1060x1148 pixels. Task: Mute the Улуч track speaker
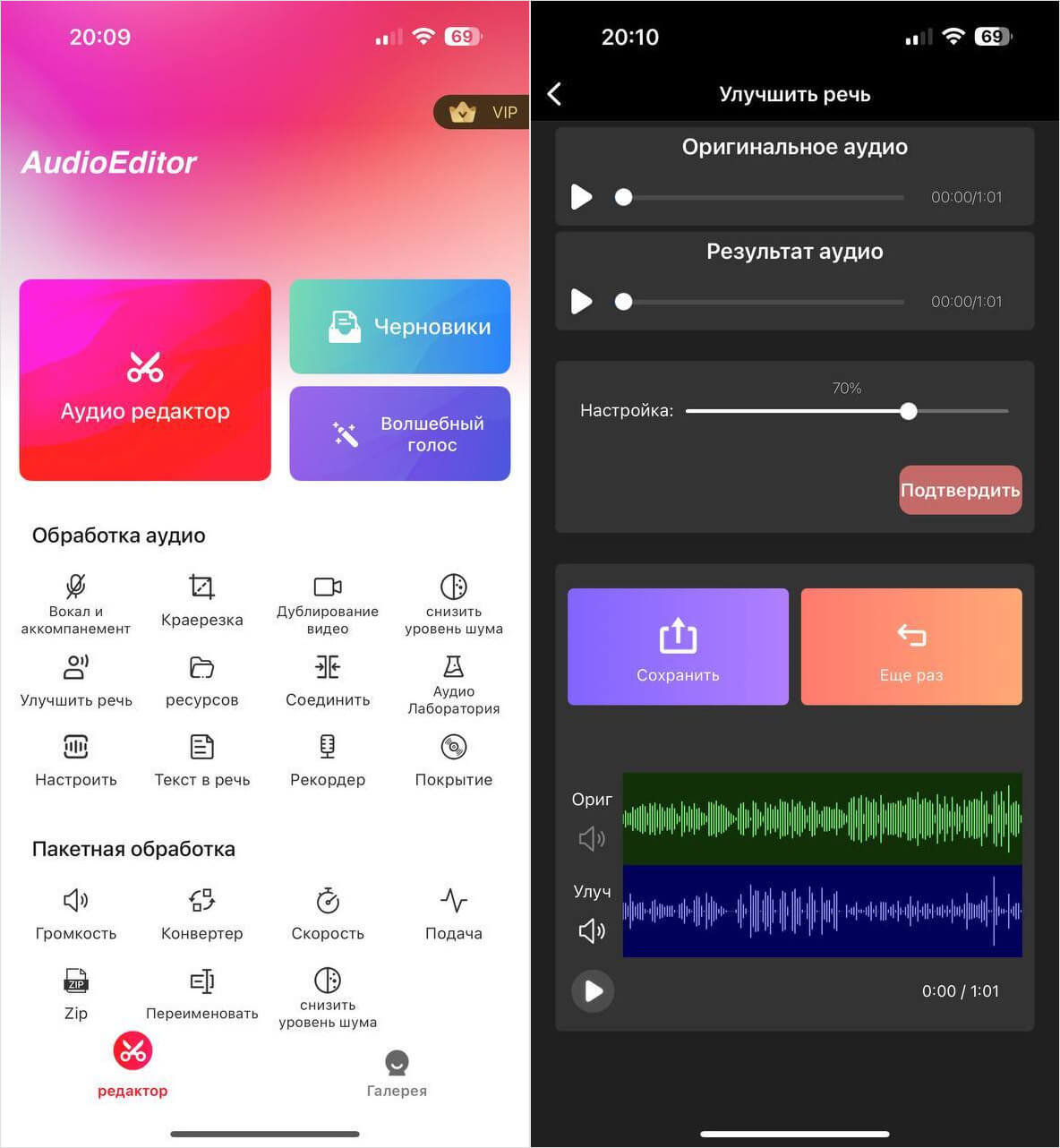tap(591, 930)
